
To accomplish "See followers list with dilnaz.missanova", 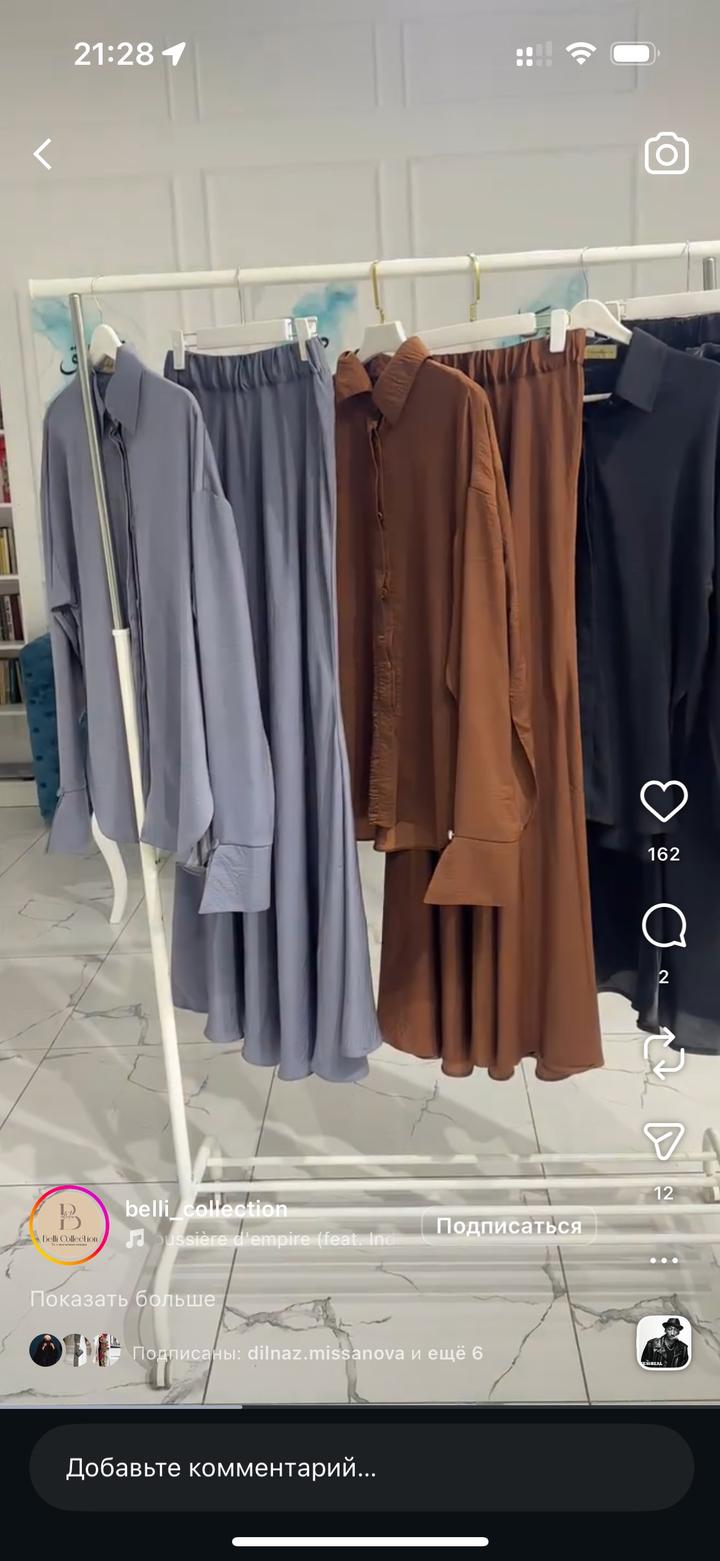I will coord(307,1353).
